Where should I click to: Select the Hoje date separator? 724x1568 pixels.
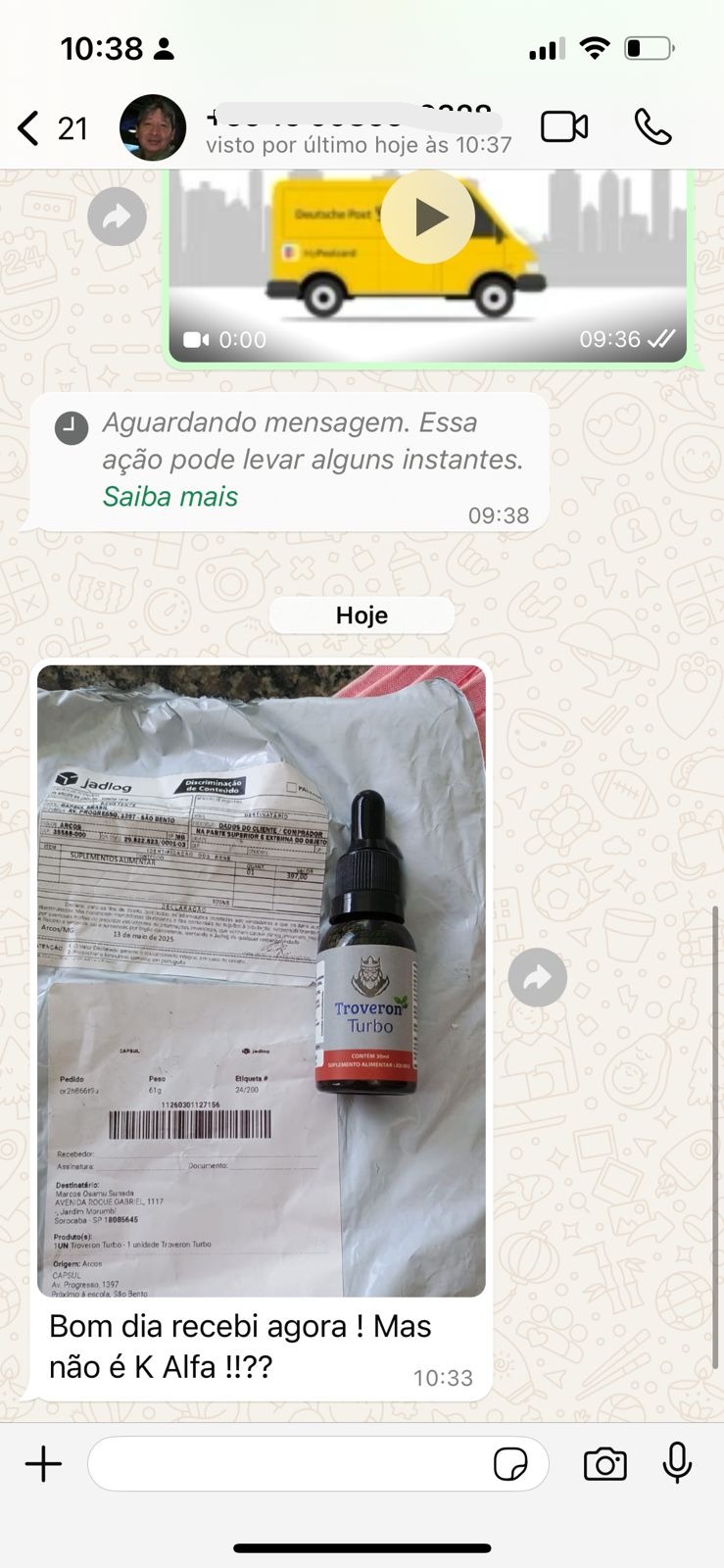pos(361,614)
